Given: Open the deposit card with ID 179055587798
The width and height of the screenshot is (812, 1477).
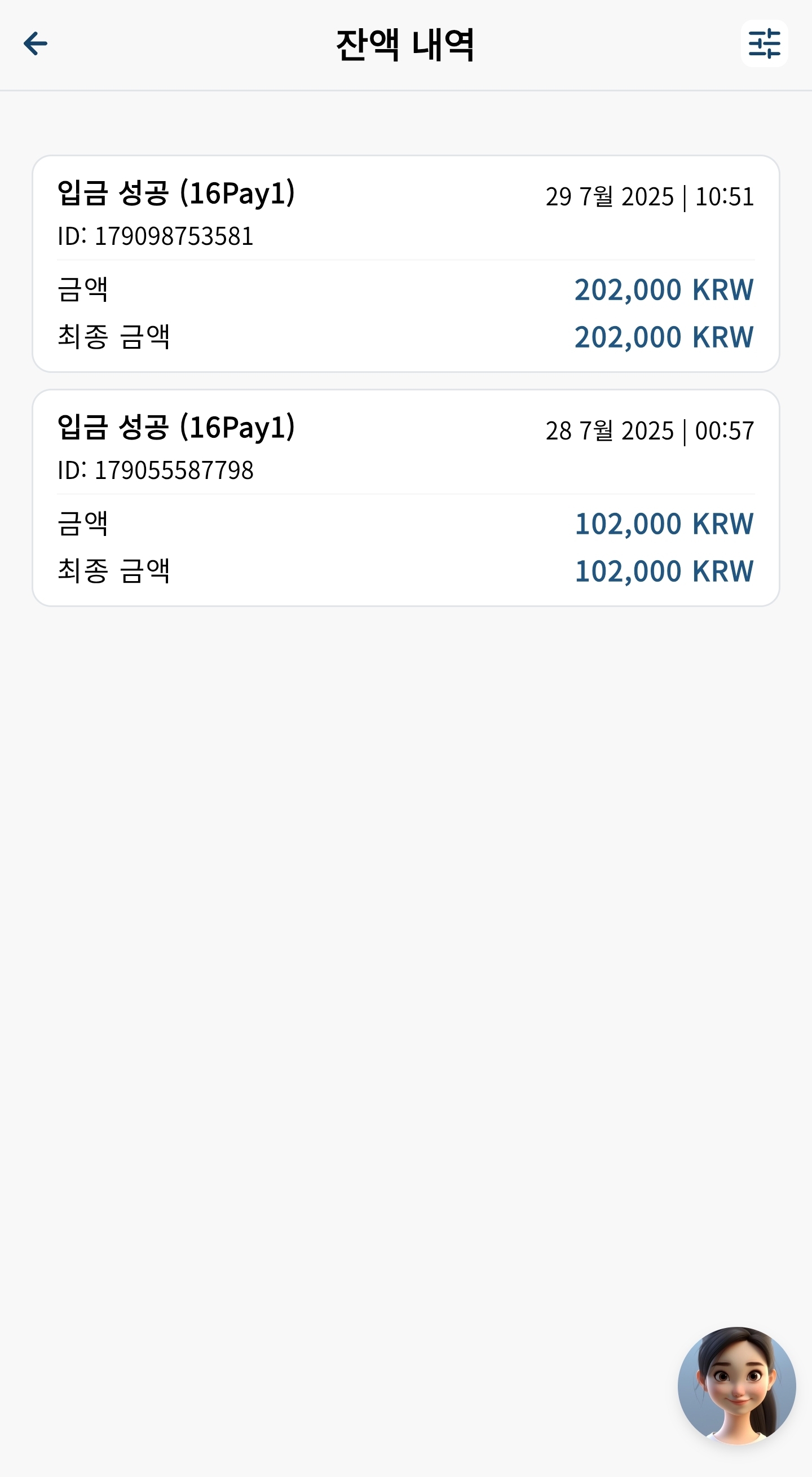Looking at the screenshot, I should tap(405, 498).
